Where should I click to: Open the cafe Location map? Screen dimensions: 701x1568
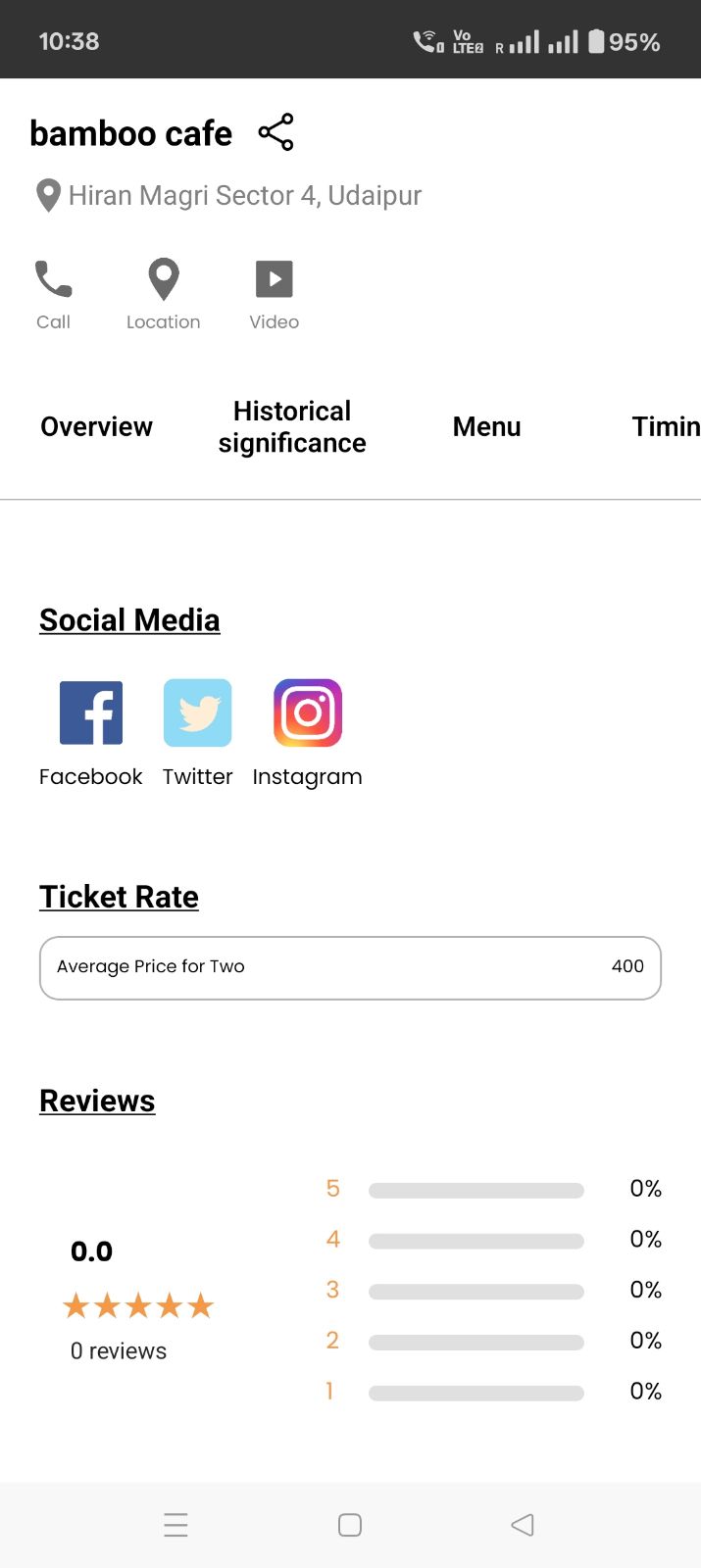coord(163,292)
